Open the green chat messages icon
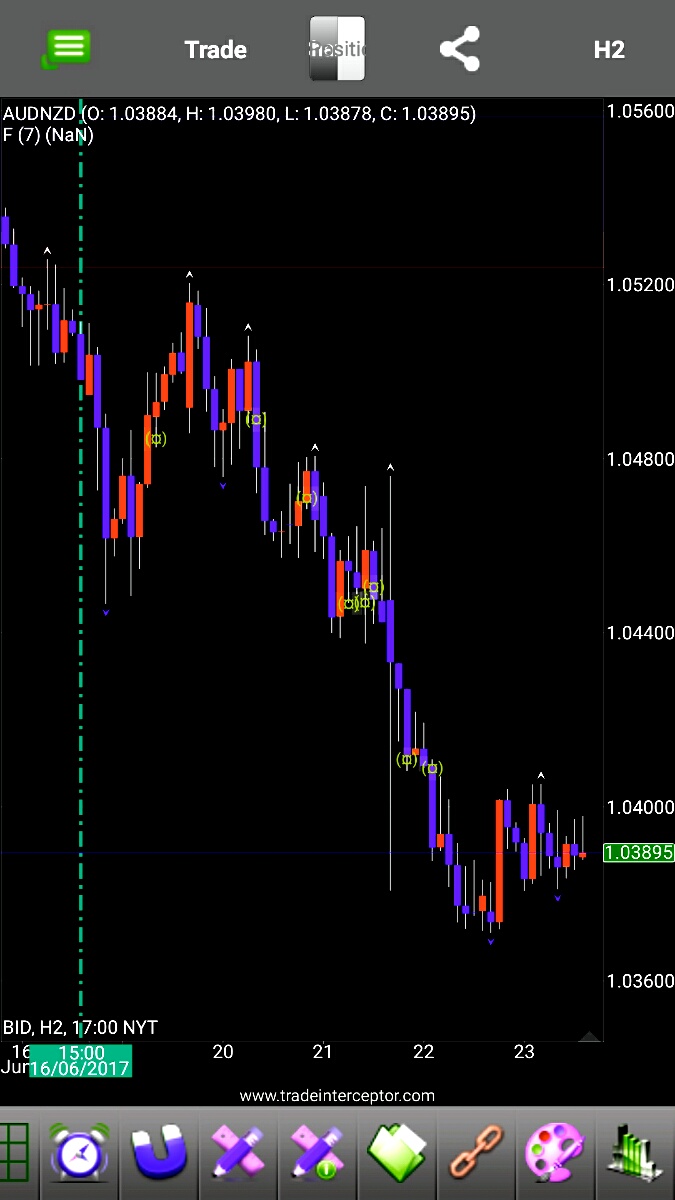Screen dimensions: 675x1200 point(67,48)
